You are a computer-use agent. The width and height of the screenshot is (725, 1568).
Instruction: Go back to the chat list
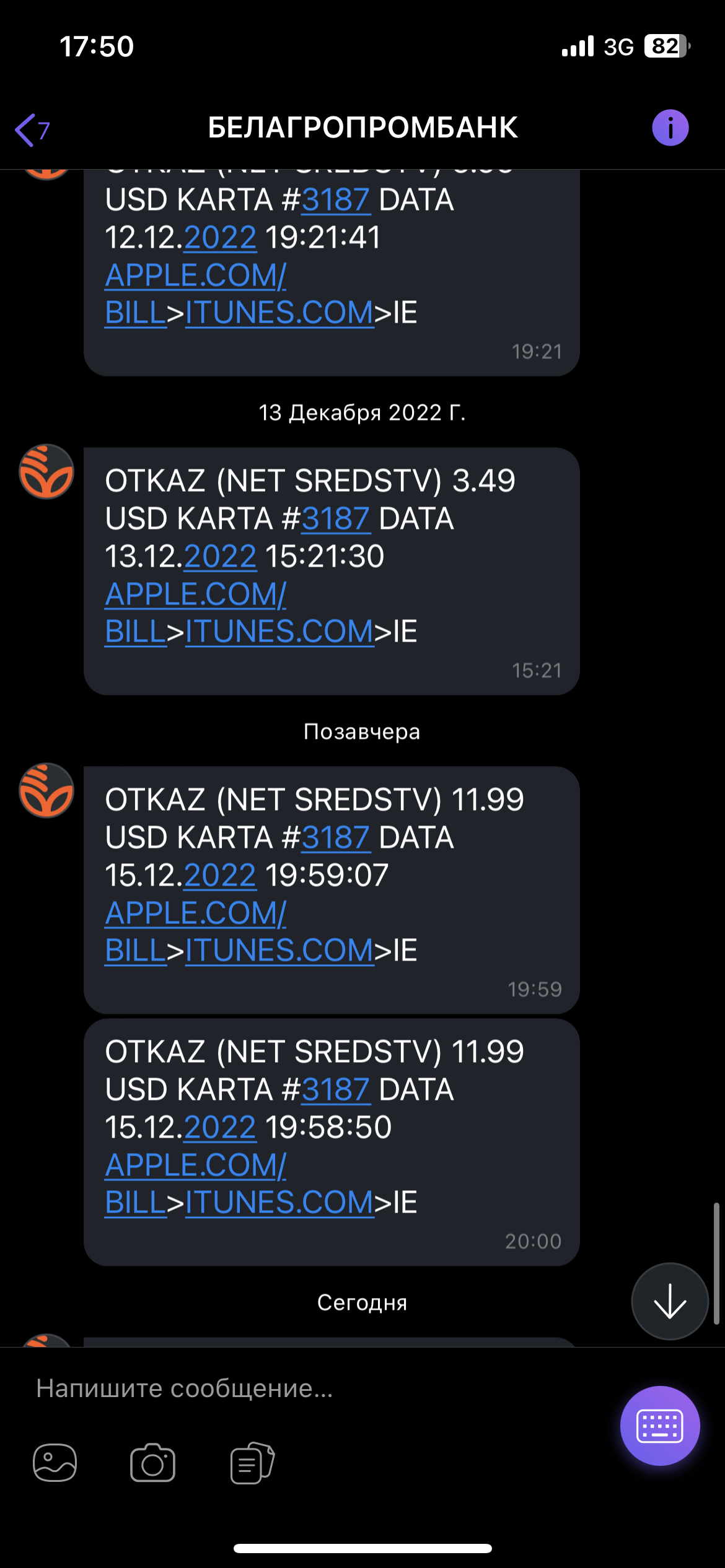31,129
